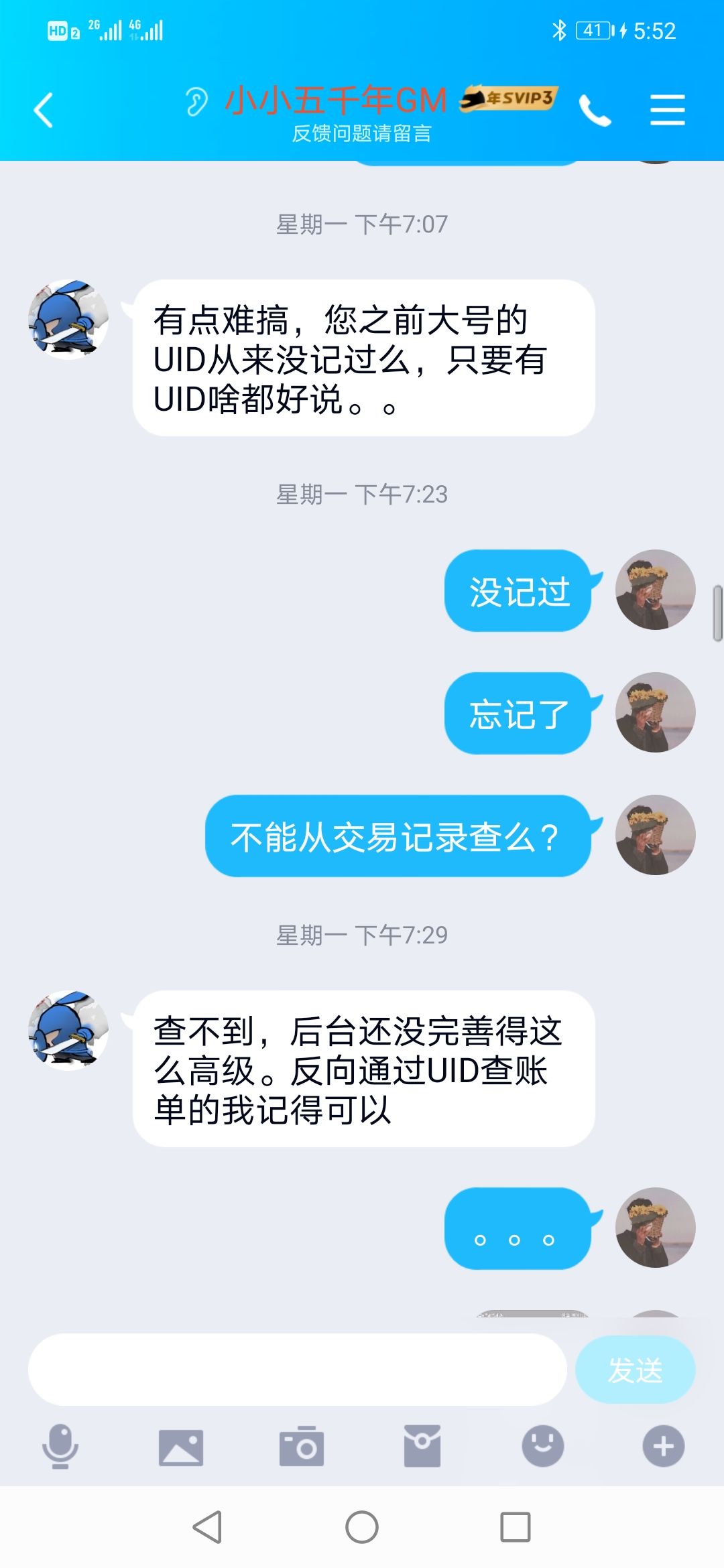Open the photo gallery picker icon

(x=181, y=1447)
